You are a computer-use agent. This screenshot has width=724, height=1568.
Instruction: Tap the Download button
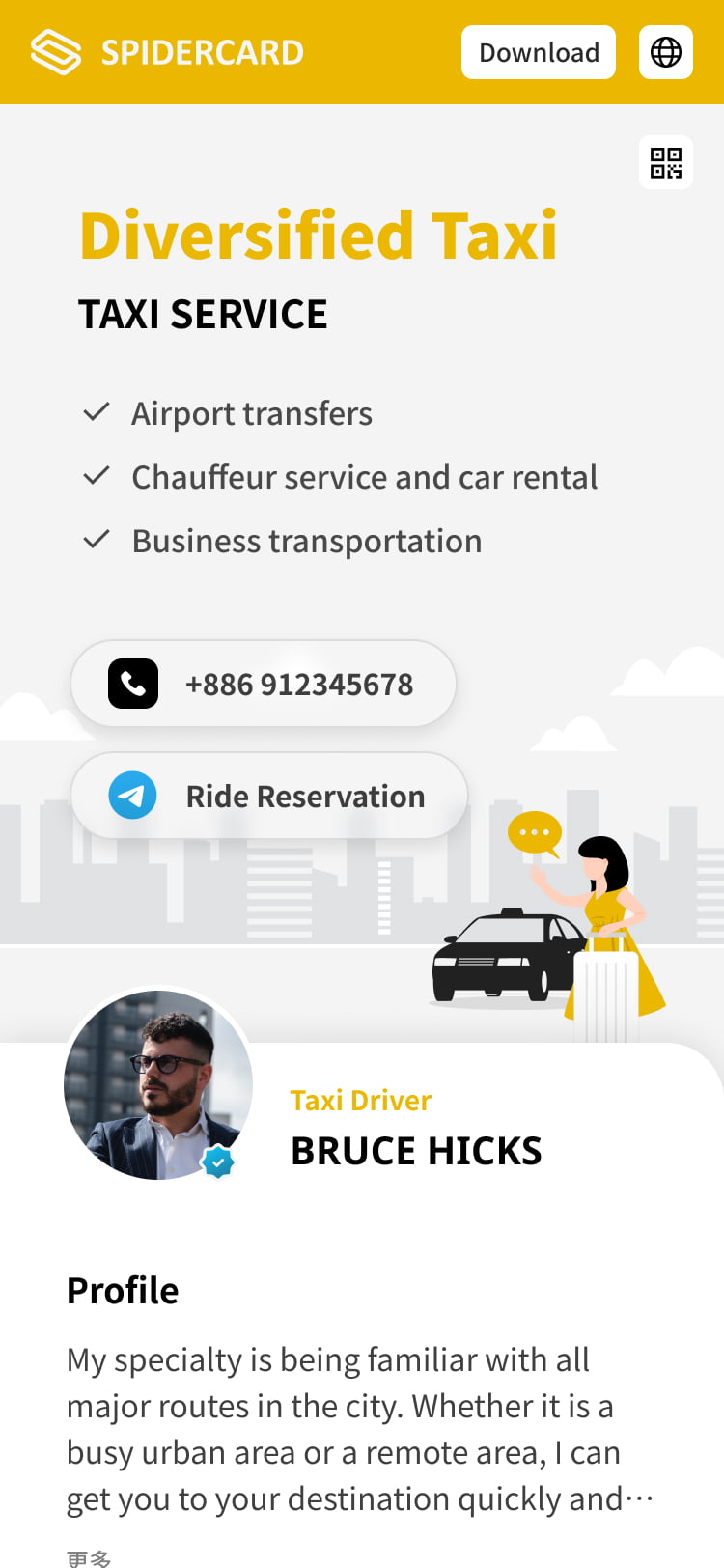coord(538,52)
